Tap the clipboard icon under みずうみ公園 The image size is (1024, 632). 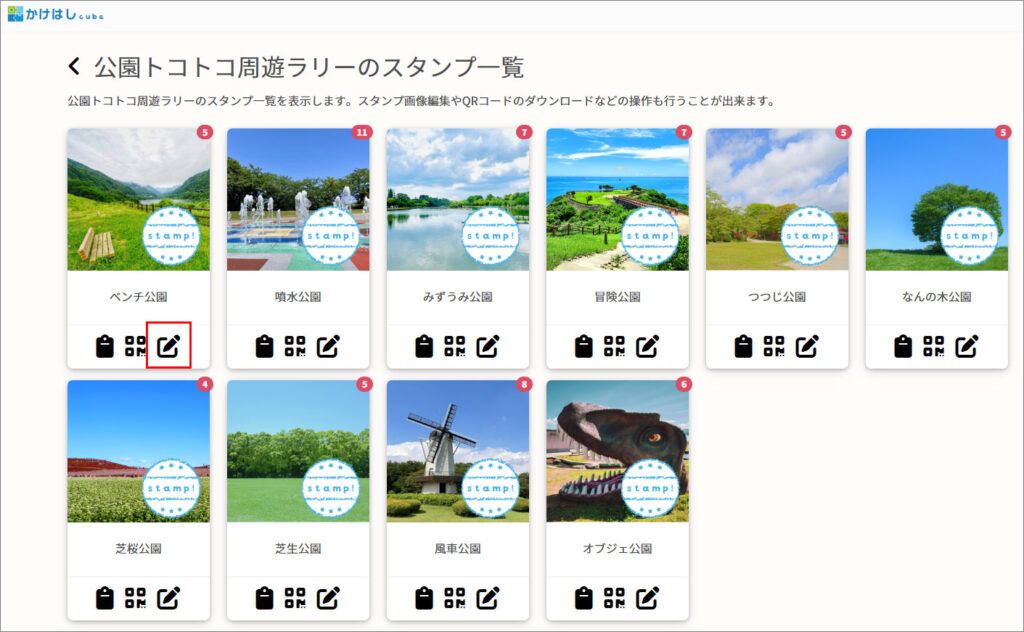click(x=424, y=347)
